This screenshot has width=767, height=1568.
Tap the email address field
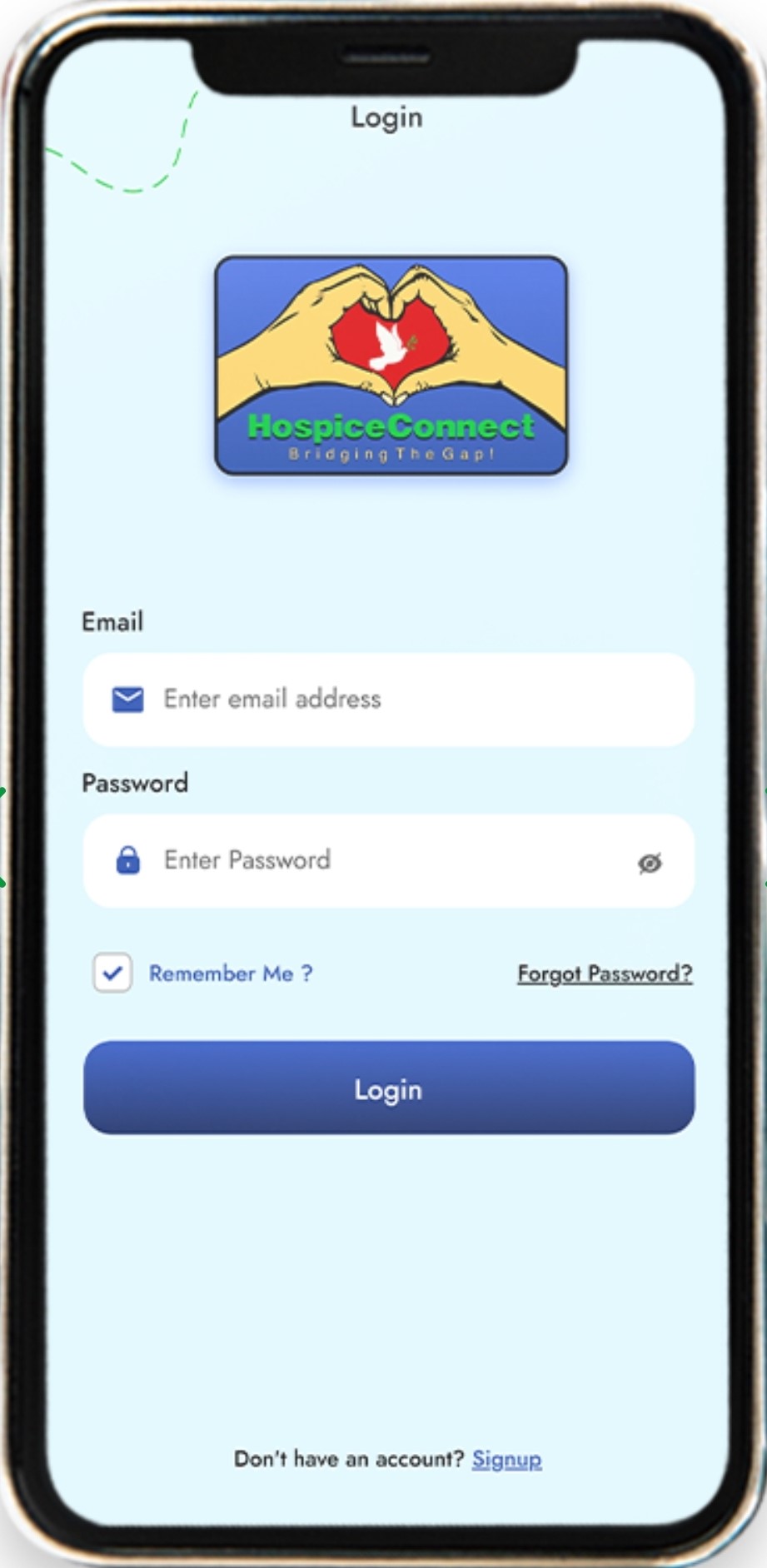point(389,699)
